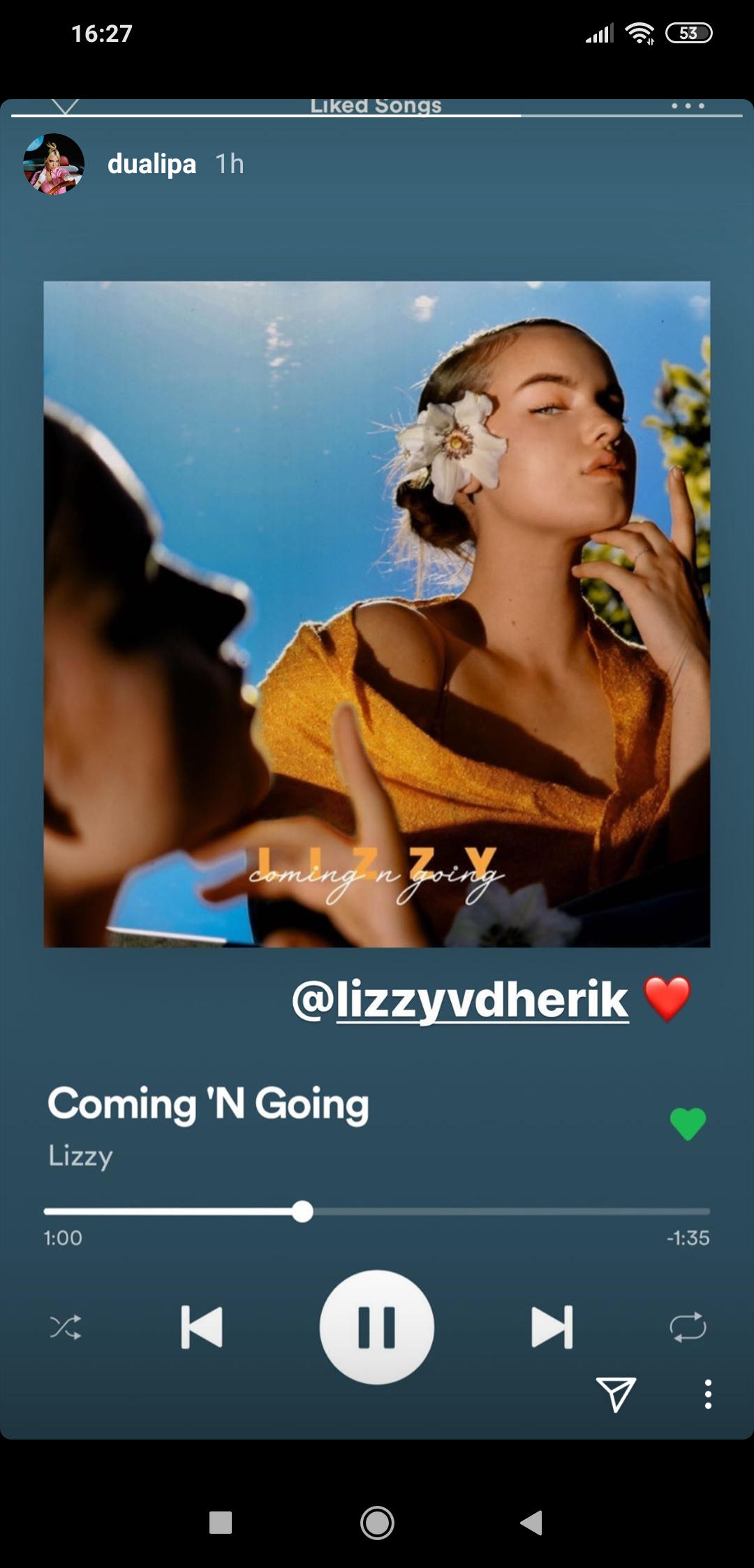The image size is (754, 1568).
Task: Open recent apps with the square button
Action: (221, 1523)
